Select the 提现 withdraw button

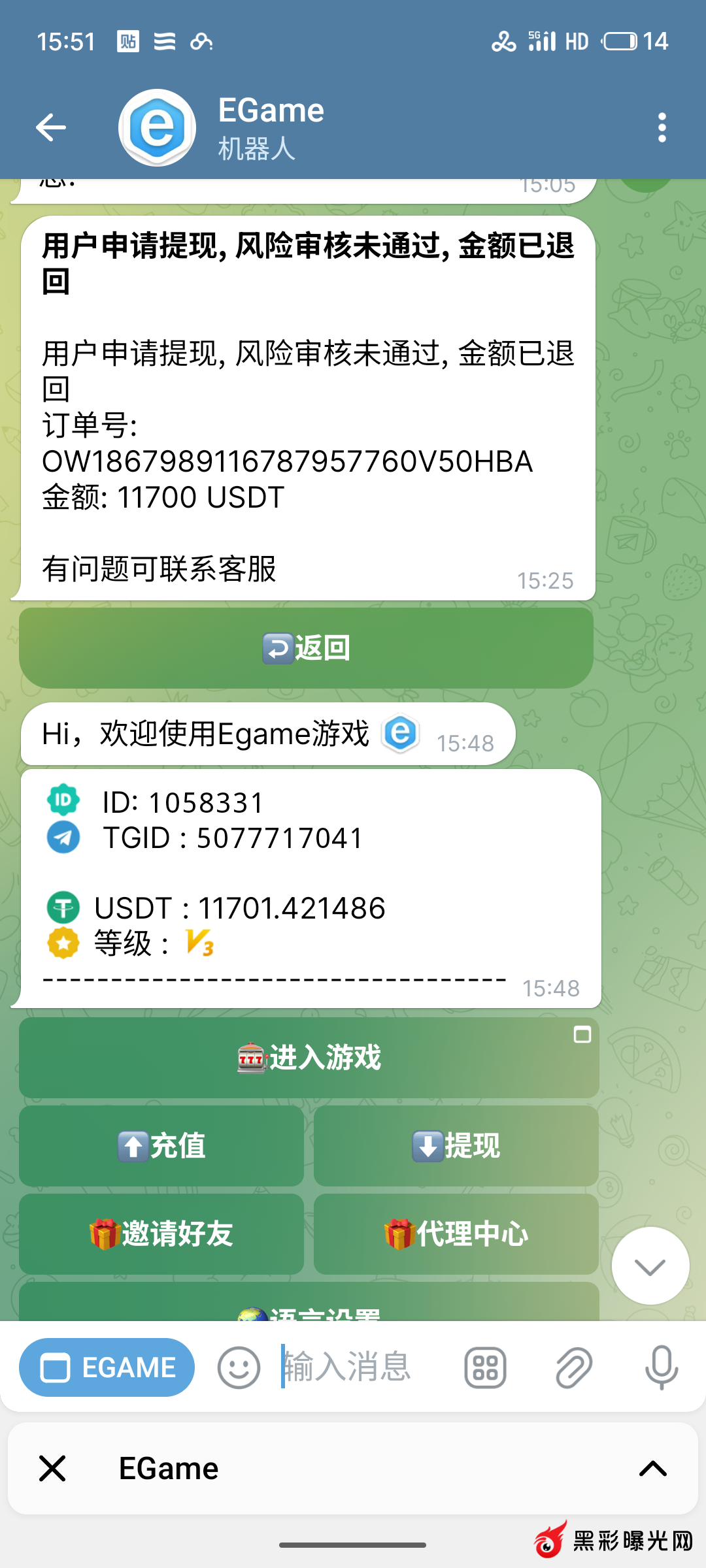(x=456, y=1145)
